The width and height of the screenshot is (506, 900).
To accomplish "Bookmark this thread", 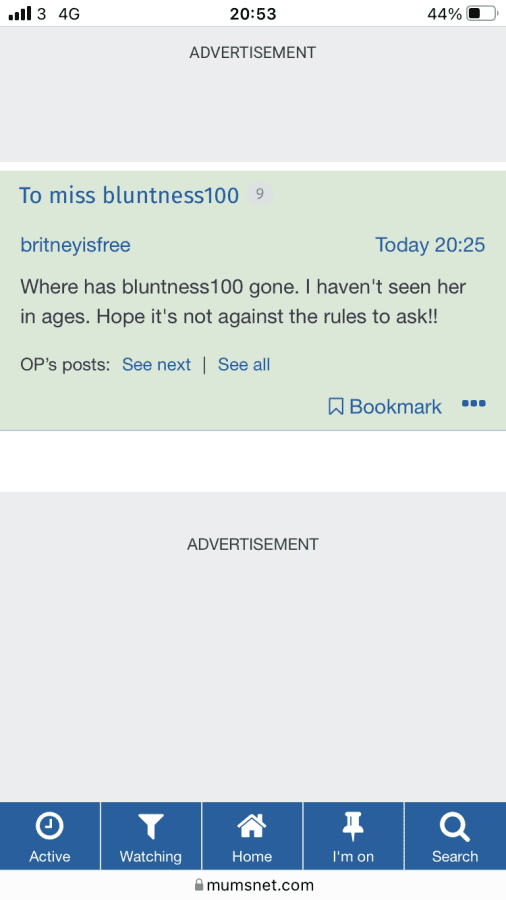I will pyautogui.click(x=385, y=406).
